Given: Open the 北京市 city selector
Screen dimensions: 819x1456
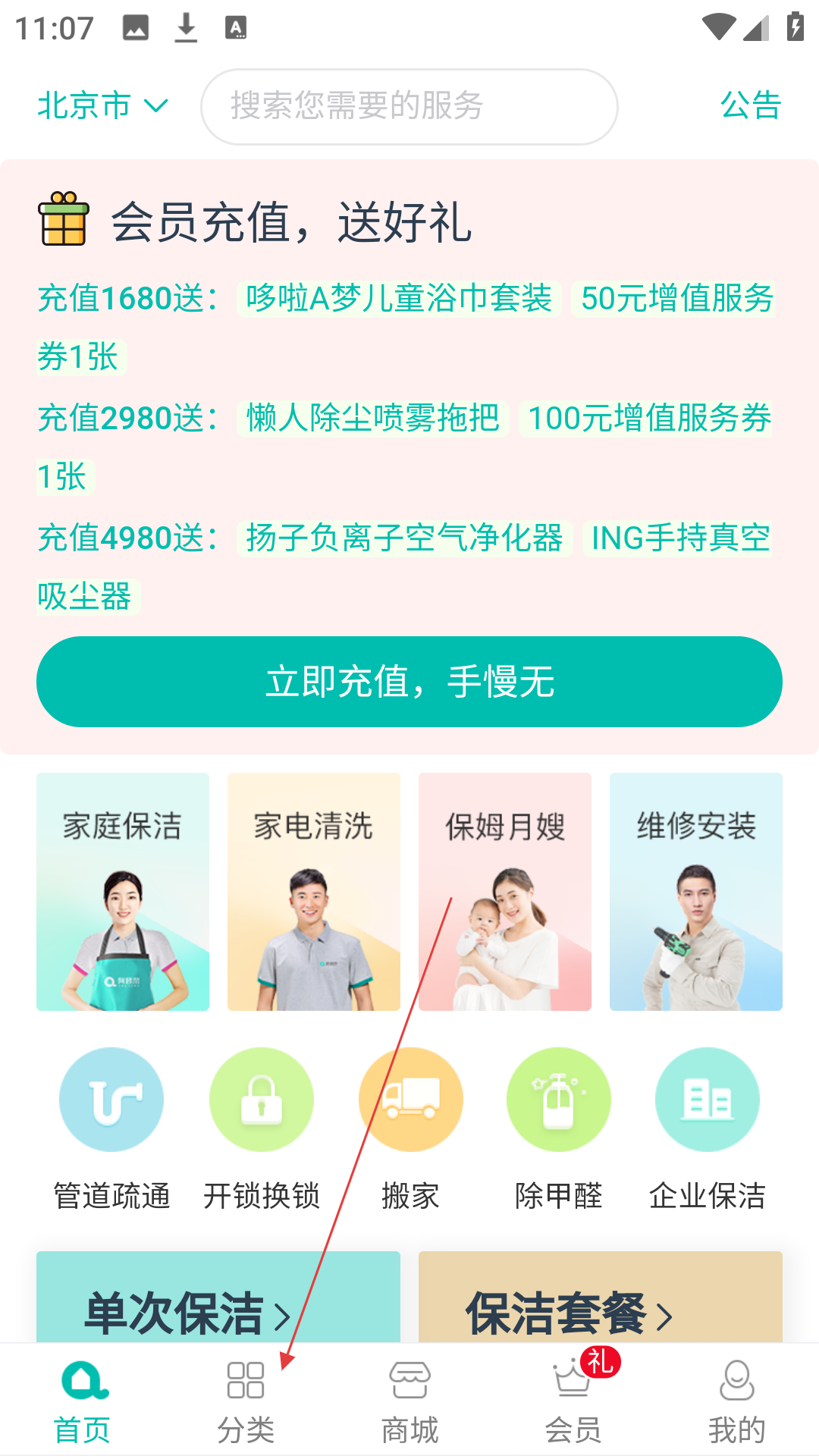Looking at the screenshot, I should click(102, 105).
